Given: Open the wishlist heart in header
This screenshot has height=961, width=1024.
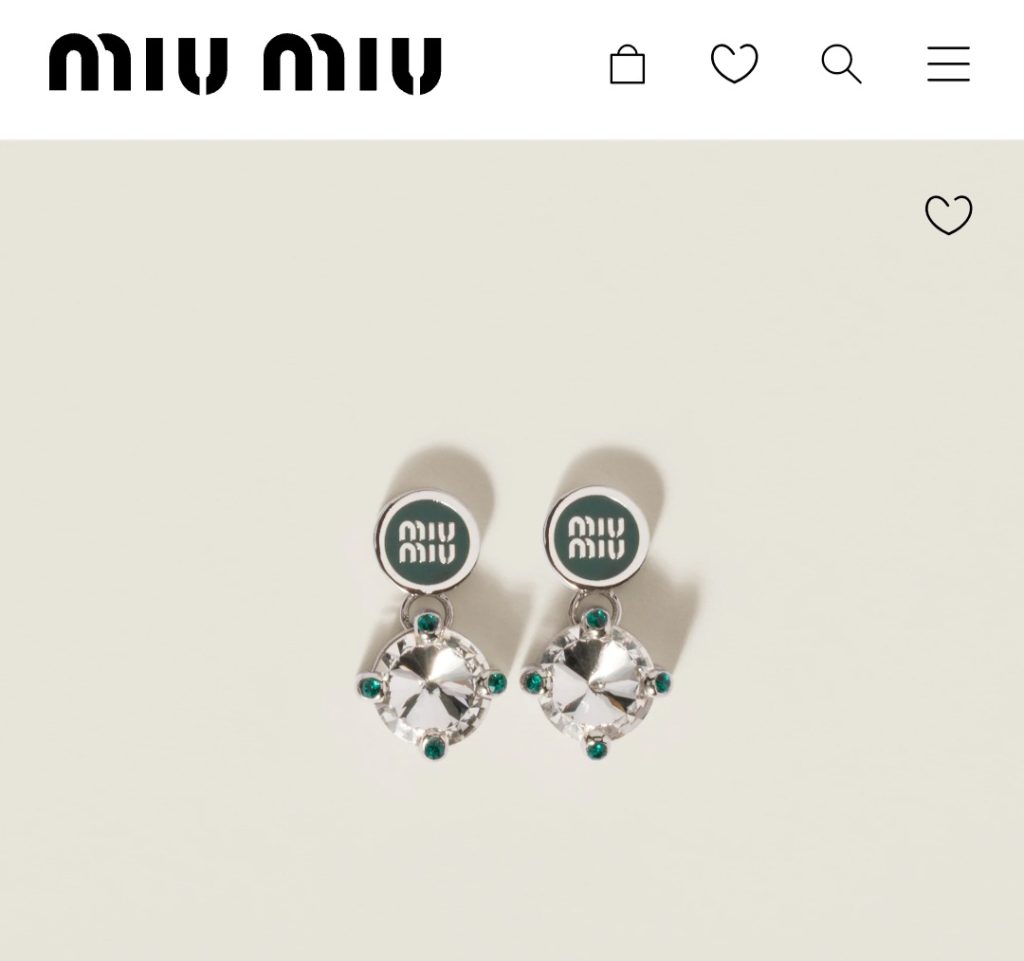Looking at the screenshot, I should (x=734, y=64).
